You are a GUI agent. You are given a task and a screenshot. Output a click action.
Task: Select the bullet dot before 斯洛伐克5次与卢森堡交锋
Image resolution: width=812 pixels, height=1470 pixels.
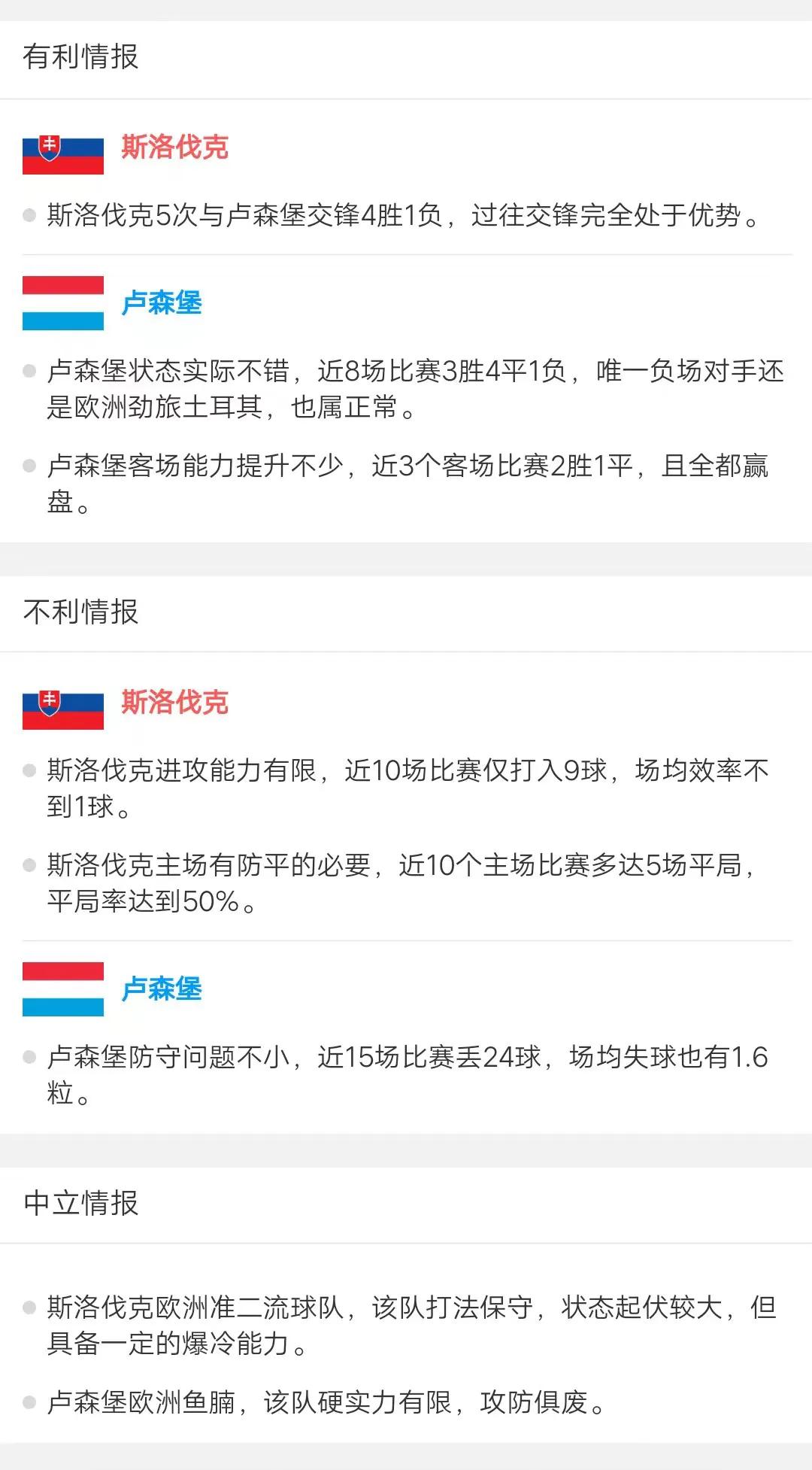pyautogui.click(x=29, y=214)
